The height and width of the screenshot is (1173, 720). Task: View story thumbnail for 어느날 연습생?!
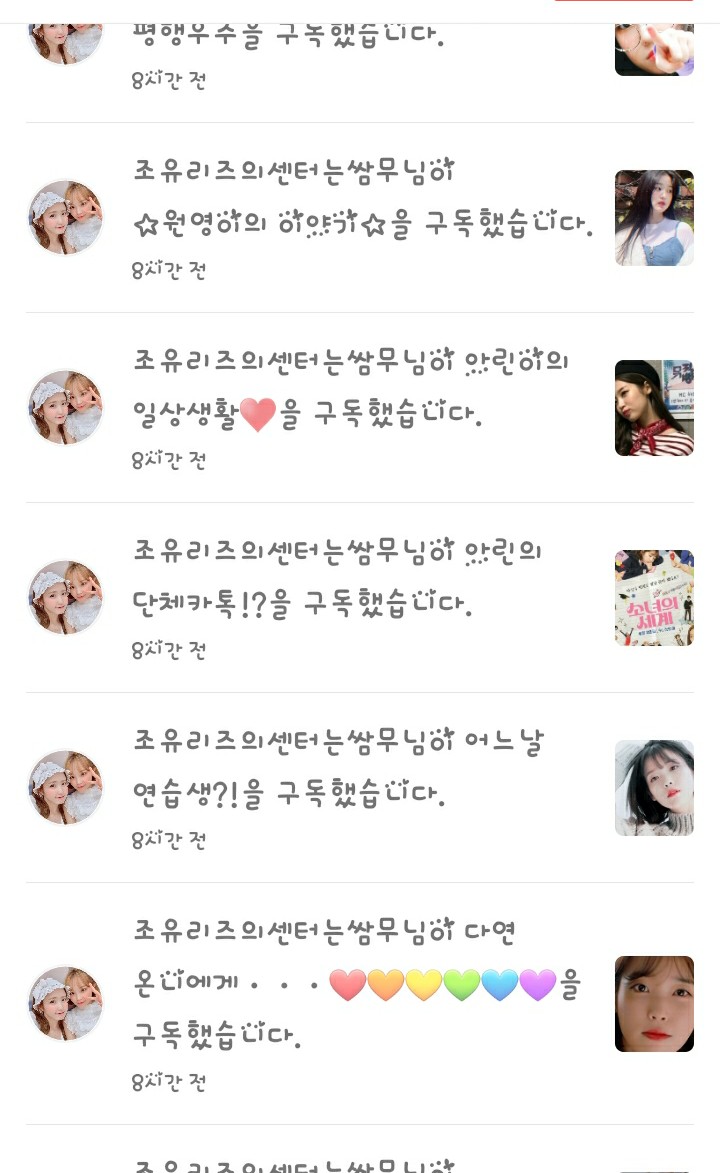(x=654, y=788)
